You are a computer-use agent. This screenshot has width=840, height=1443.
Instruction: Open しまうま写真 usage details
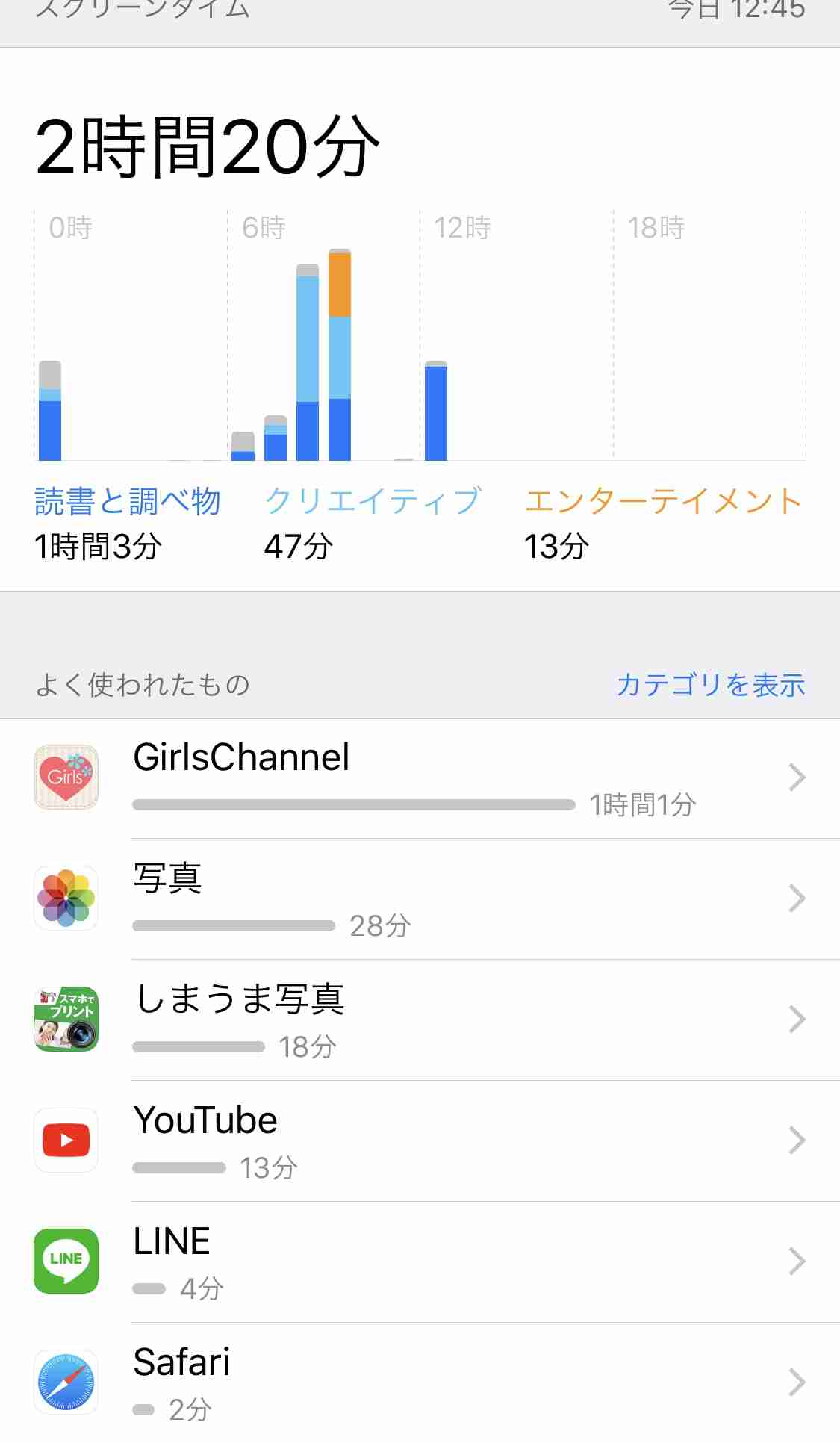click(x=420, y=1020)
